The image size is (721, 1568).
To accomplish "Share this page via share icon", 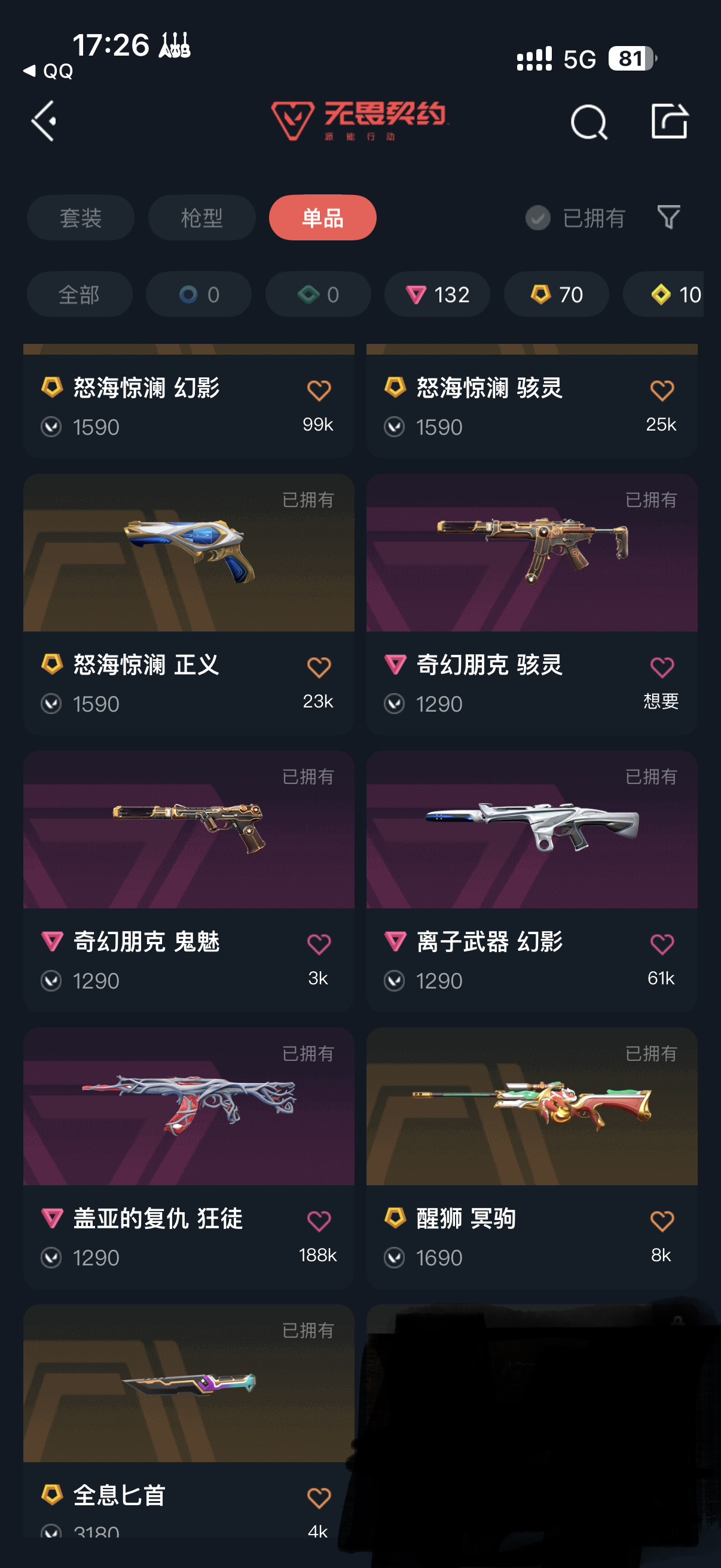I will [668, 121].
